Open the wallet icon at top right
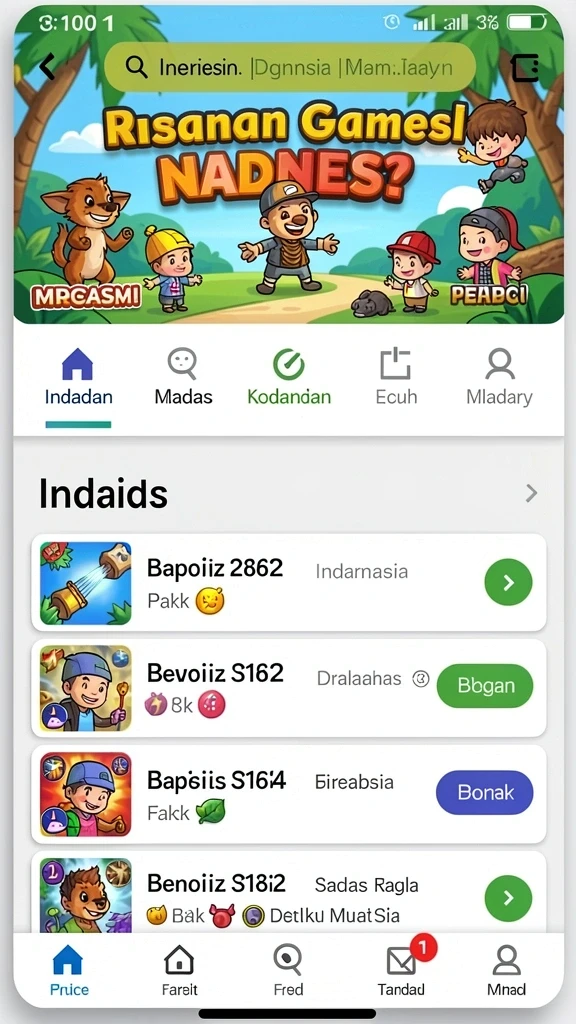The height and width of the screenshot is (1024, 576). coord(526,67)
